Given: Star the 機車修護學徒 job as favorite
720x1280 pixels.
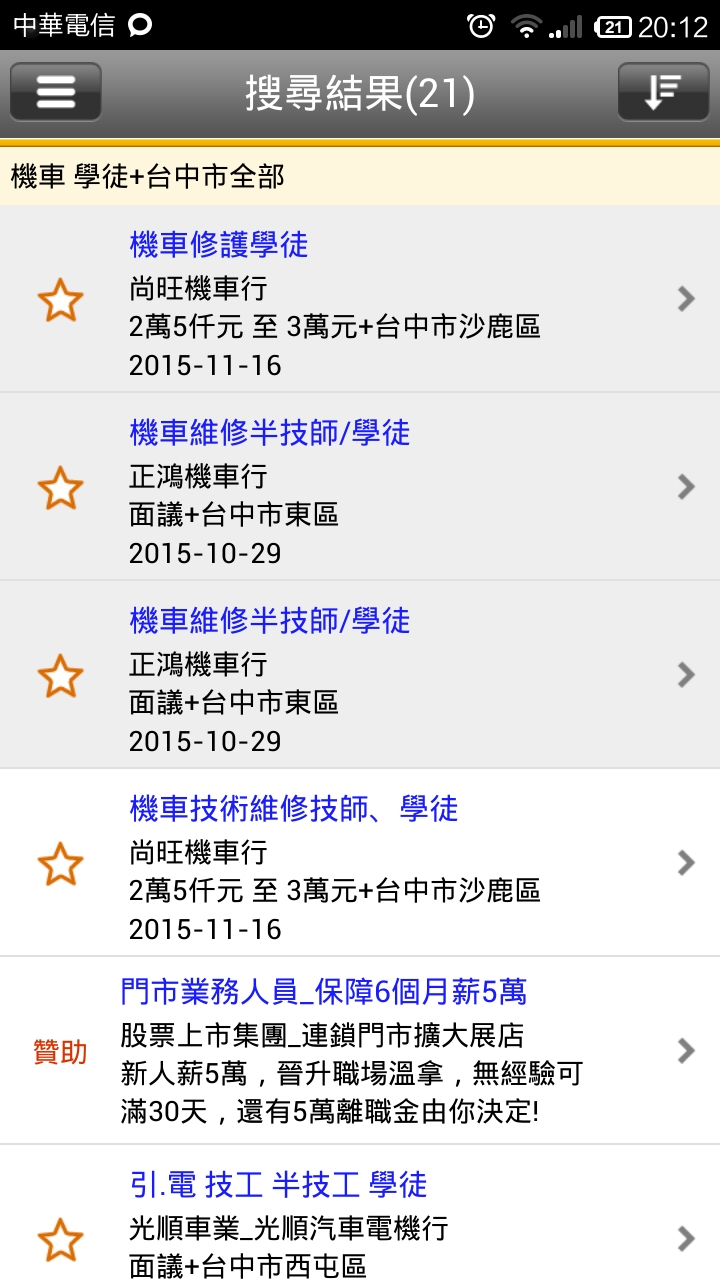Looking at the screenshot, I should coord(60,300).
